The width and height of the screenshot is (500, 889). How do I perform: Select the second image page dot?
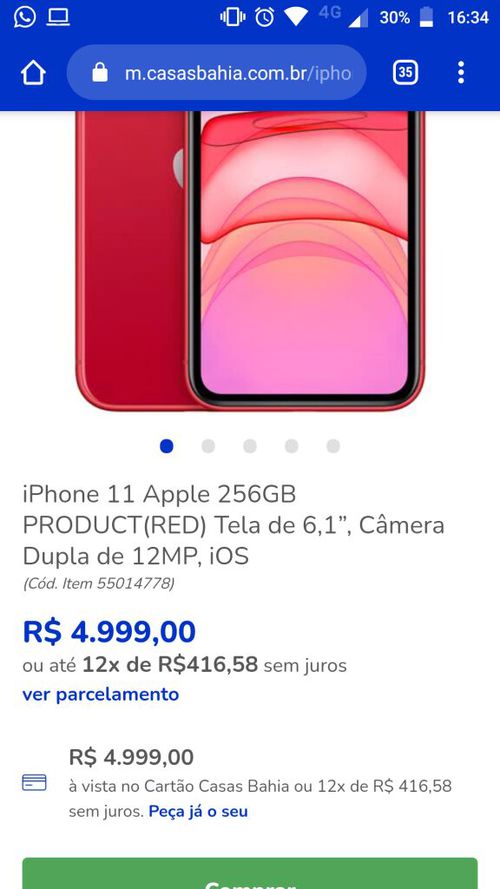(208, 446)
